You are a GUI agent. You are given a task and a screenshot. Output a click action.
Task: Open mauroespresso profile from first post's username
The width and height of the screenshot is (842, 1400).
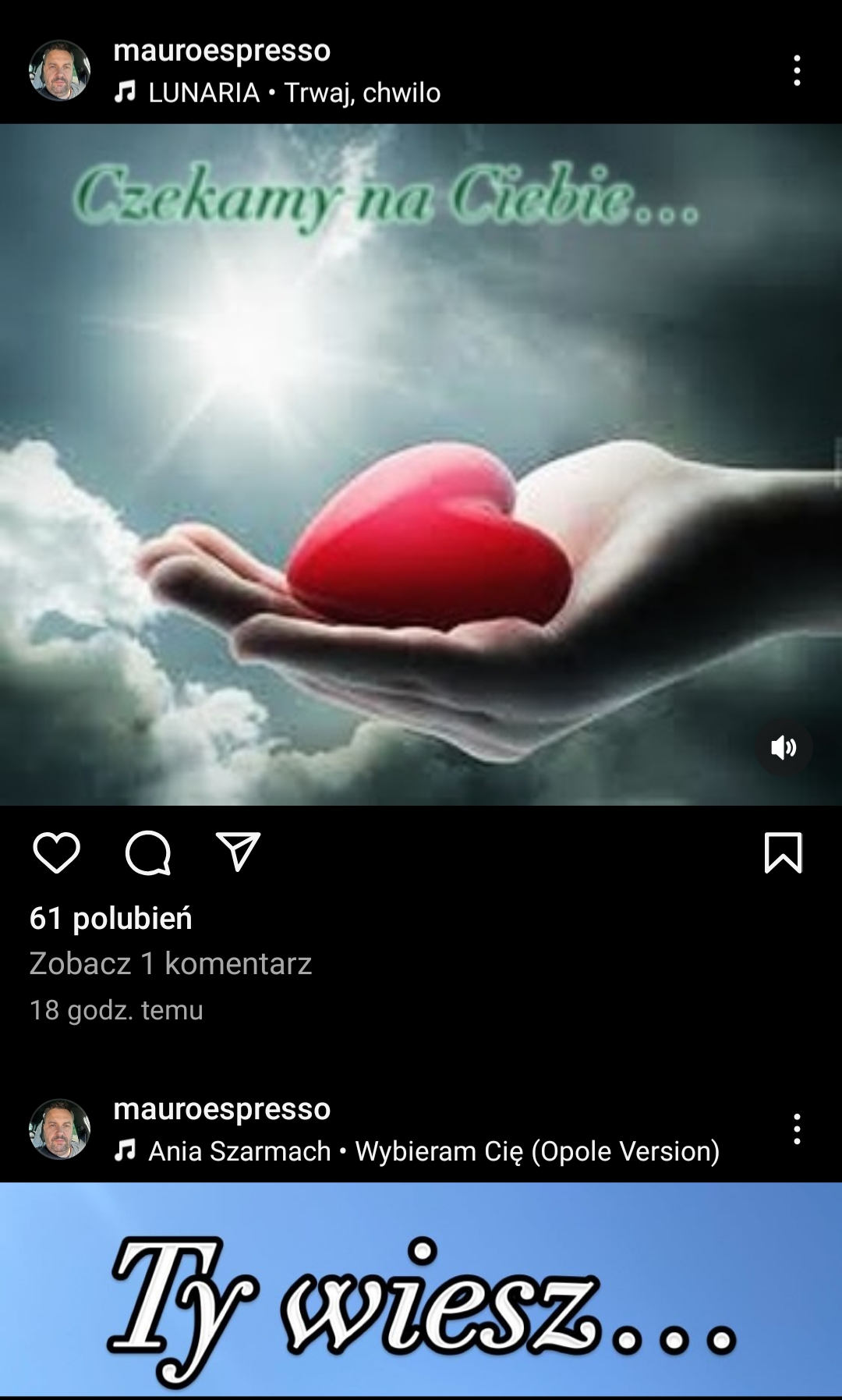point(221,51)
